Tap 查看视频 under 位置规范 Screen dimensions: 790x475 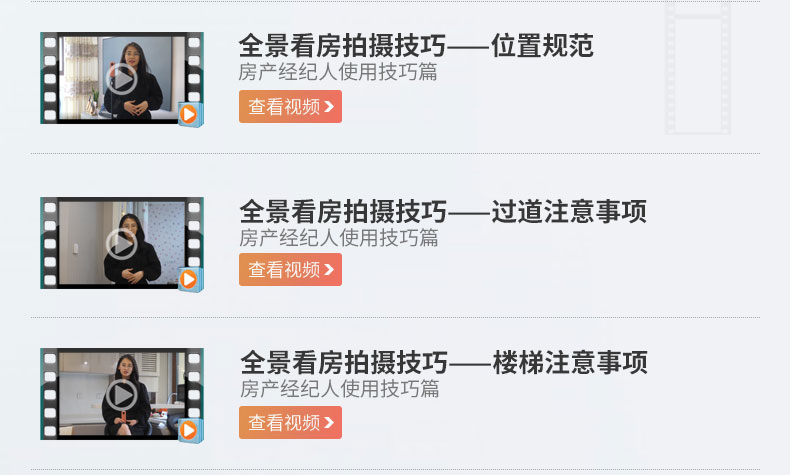[290, 106]
